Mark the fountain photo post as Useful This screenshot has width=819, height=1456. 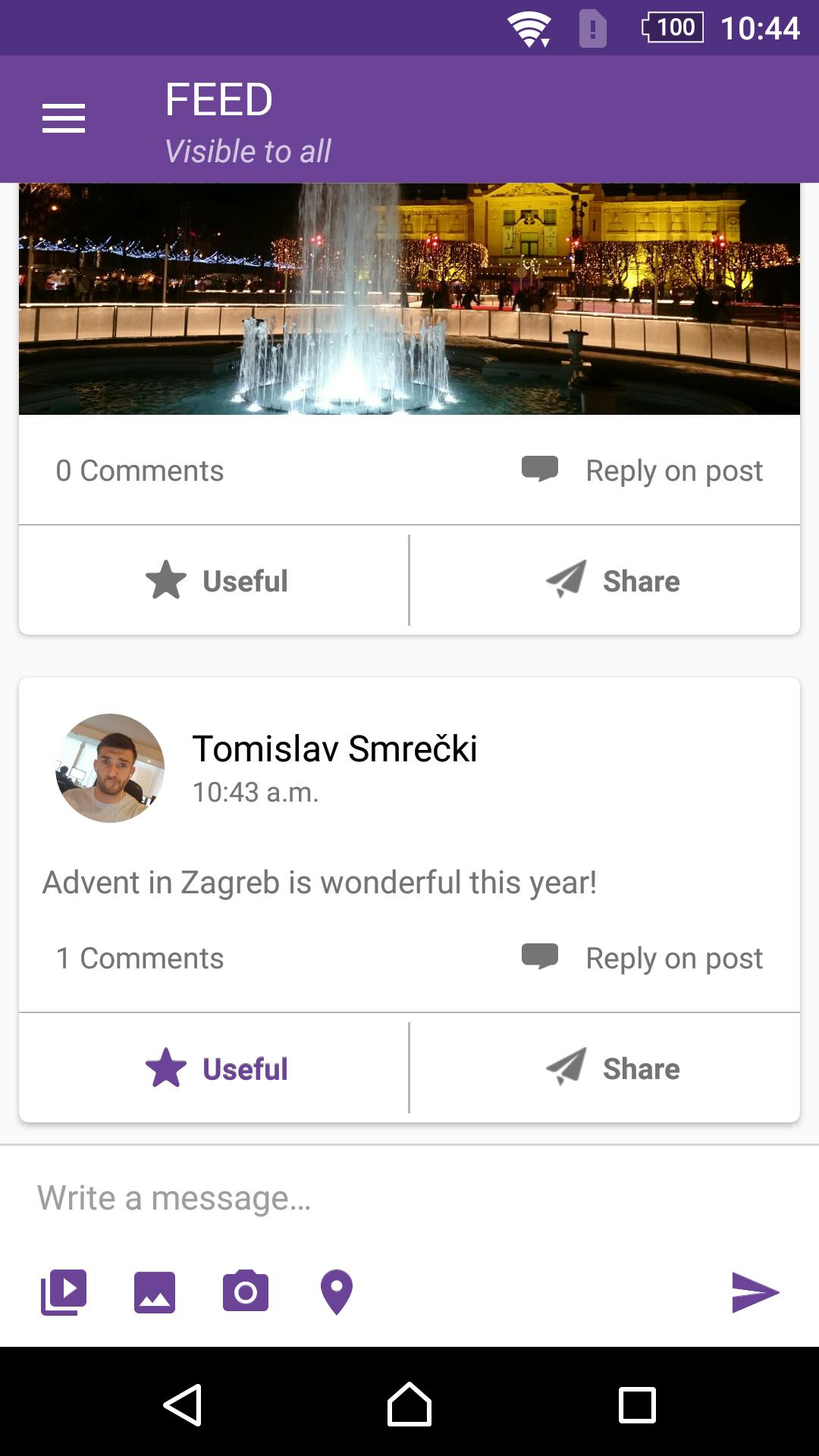click(x=215, y=581)
